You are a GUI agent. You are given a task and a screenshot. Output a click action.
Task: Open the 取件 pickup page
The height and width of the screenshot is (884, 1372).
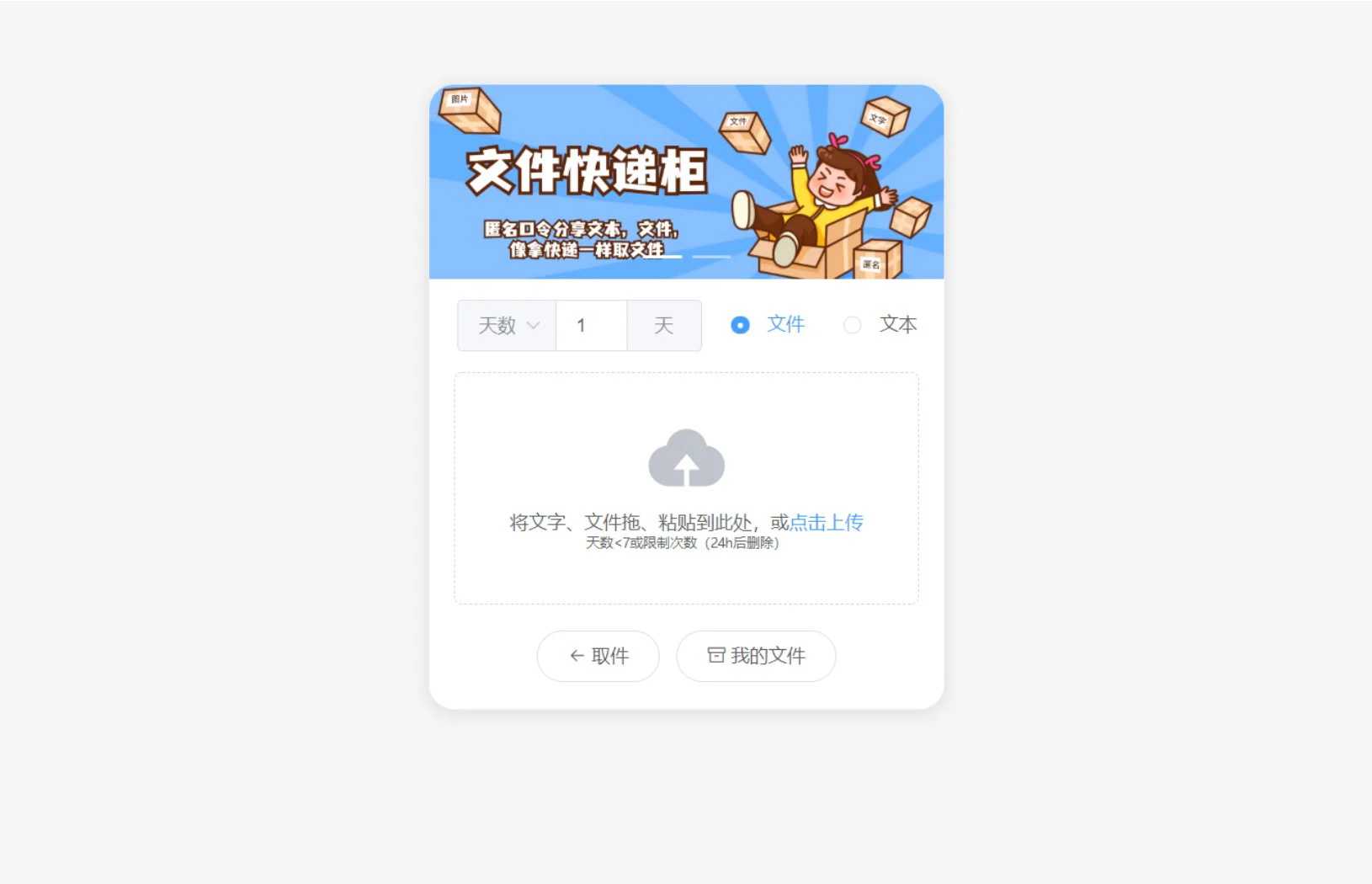pos(598,656)
